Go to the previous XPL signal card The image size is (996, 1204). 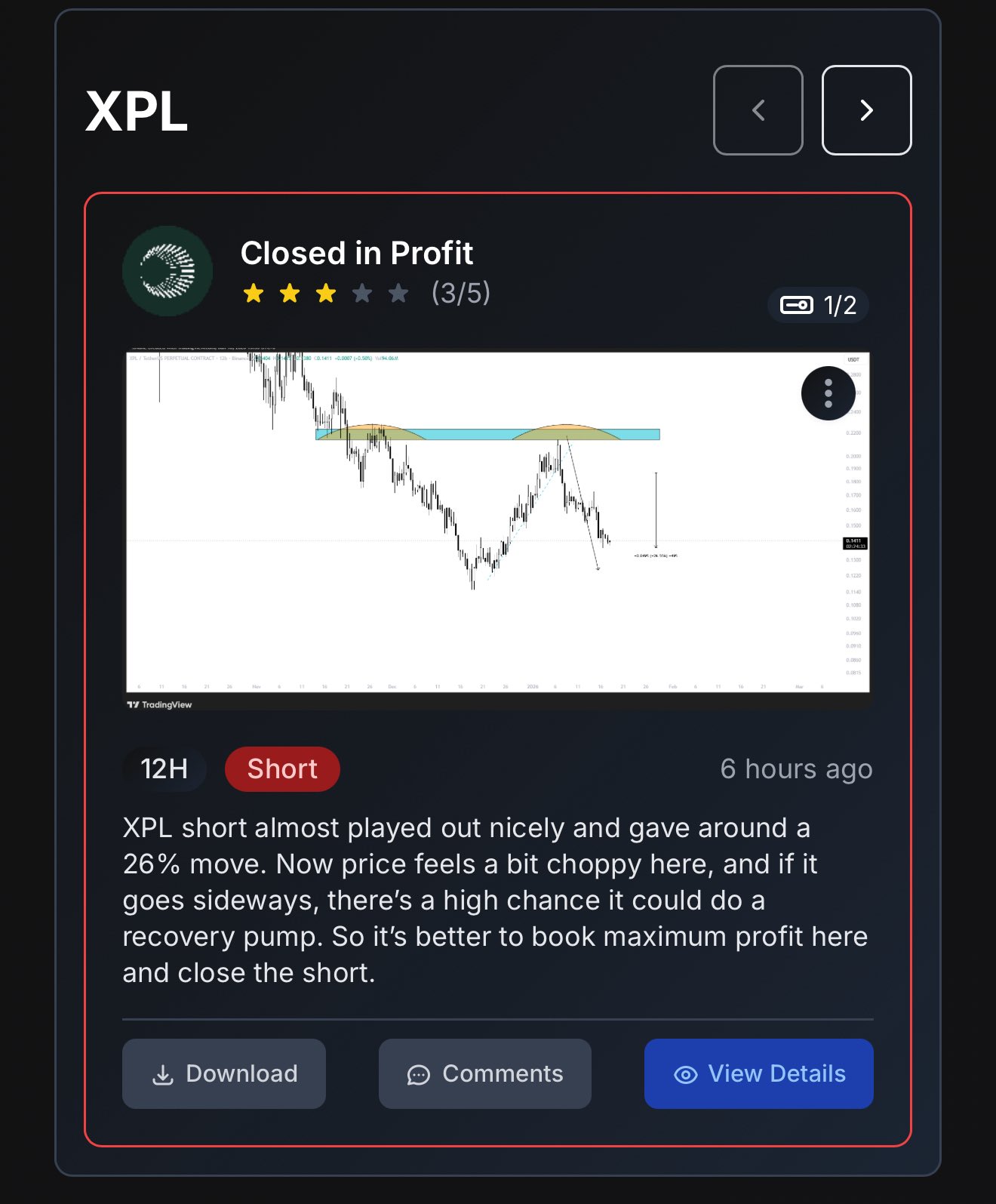point(758,110)
